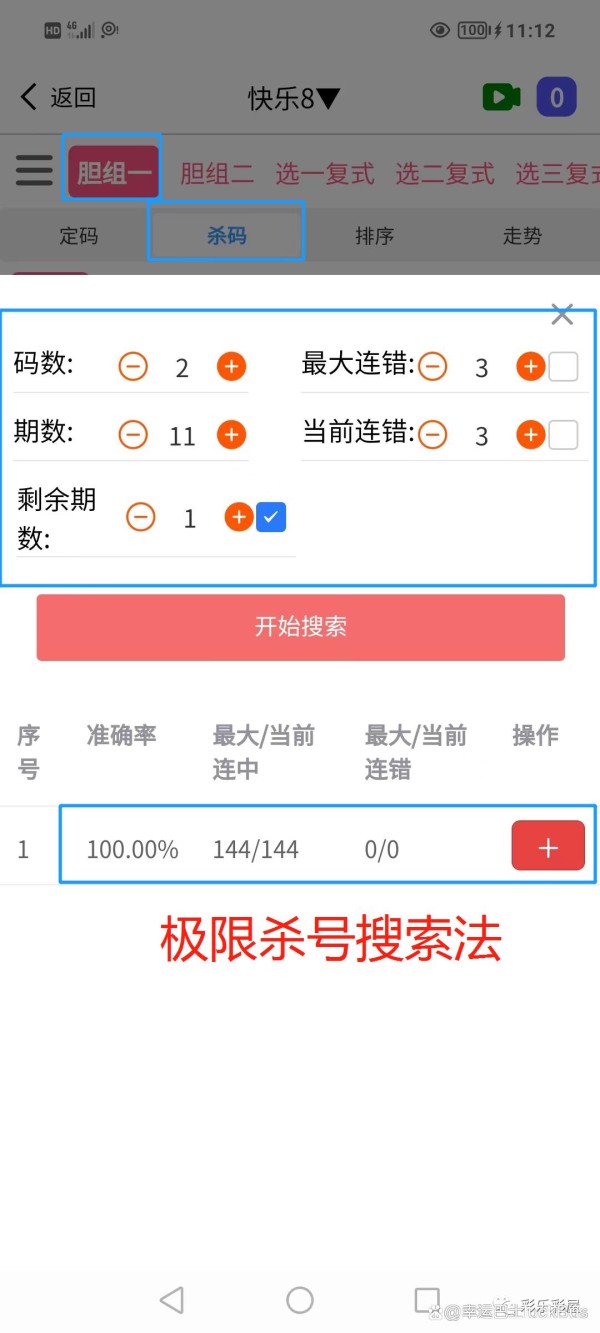
Task: Decrease the 当前连错 value
Action: (432, 434)
